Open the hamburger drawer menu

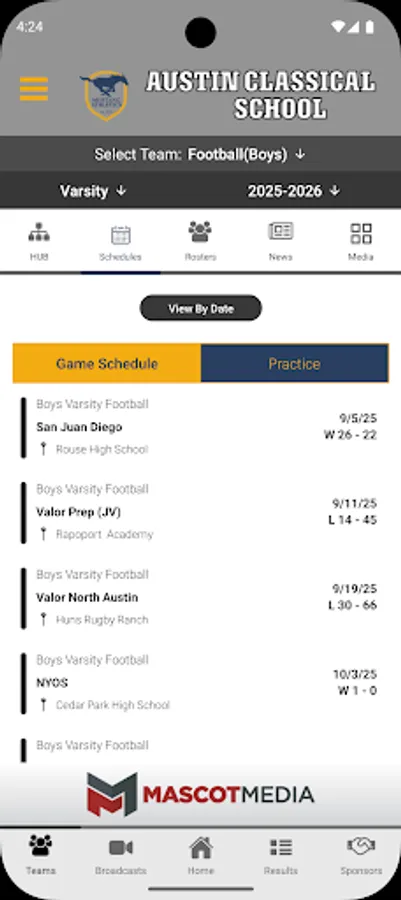(34, 89)
